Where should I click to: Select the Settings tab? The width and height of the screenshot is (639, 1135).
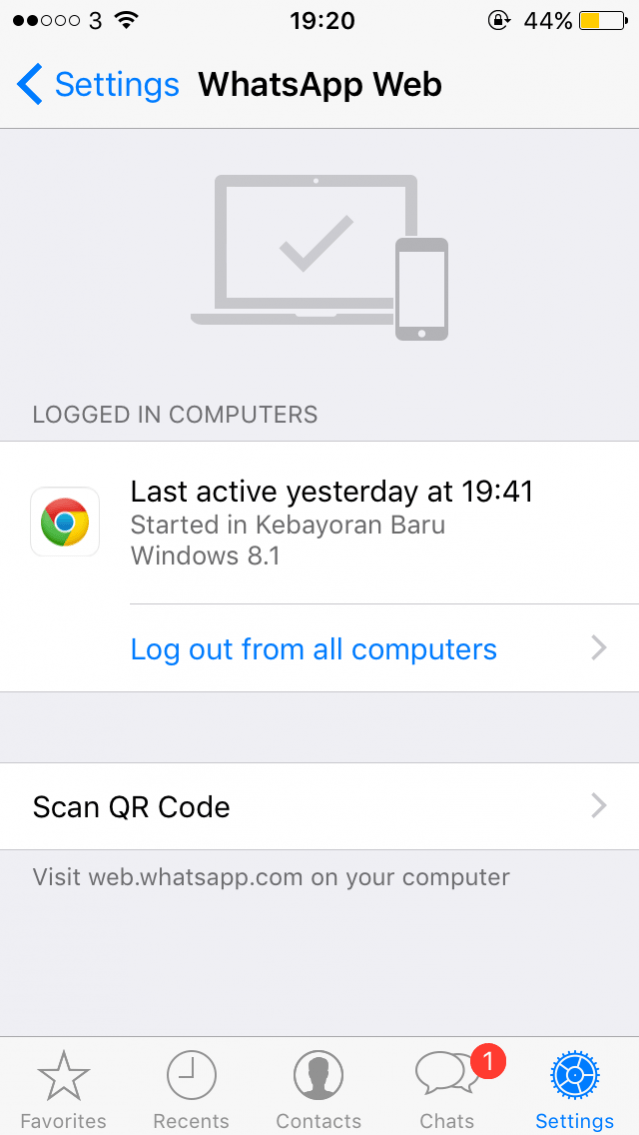574,1088
